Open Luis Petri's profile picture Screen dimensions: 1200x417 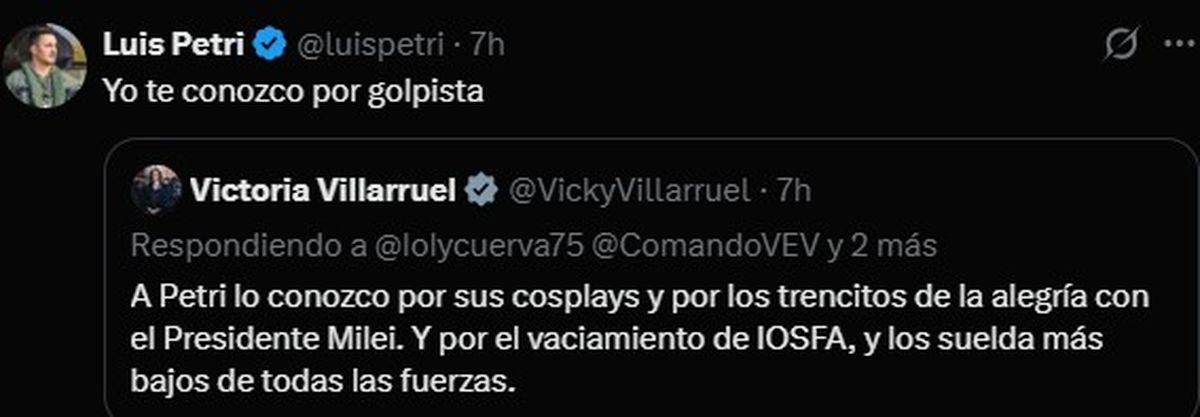[44, 65]
